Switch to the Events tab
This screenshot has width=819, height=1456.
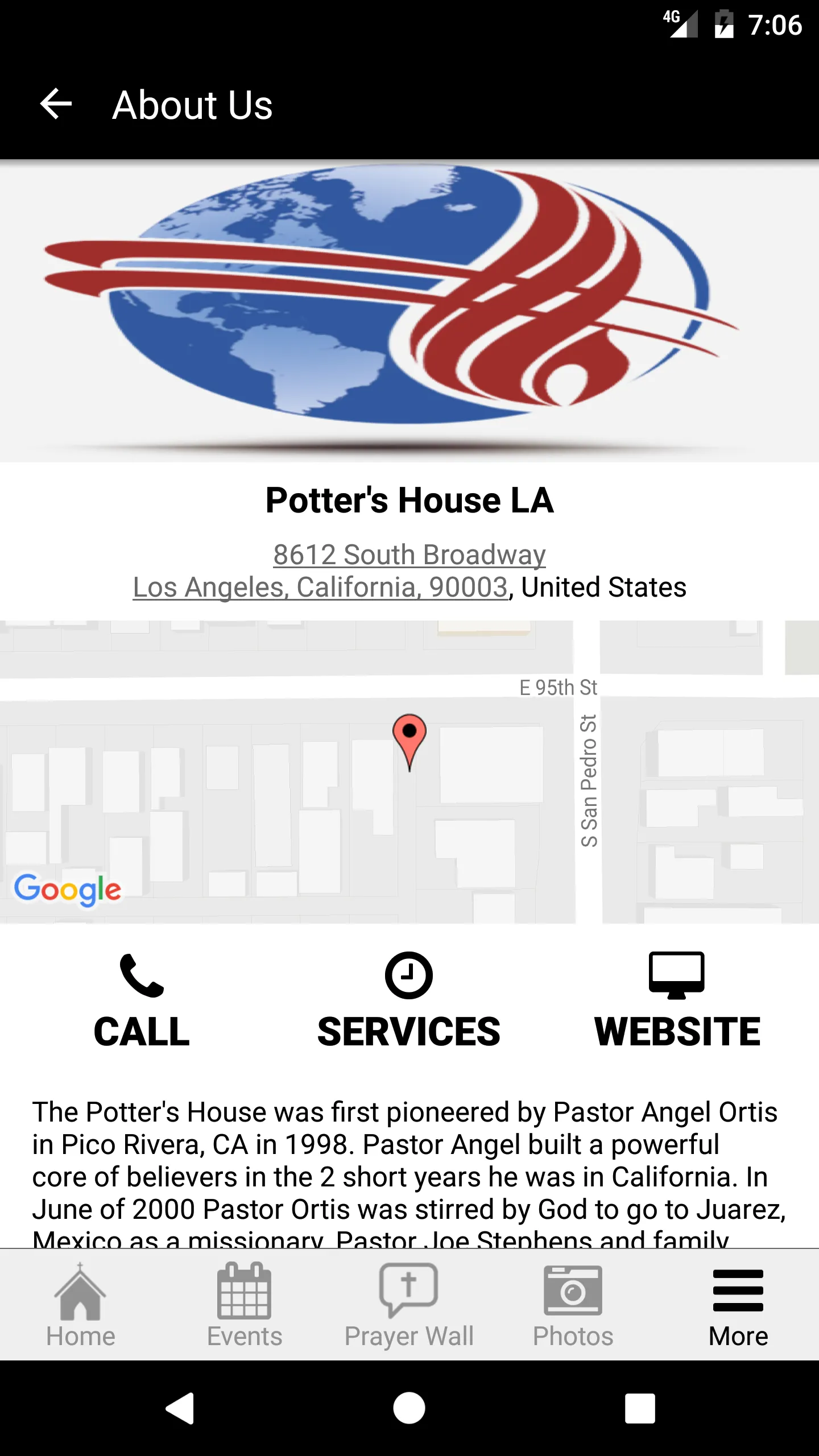tap(245, 1319)
